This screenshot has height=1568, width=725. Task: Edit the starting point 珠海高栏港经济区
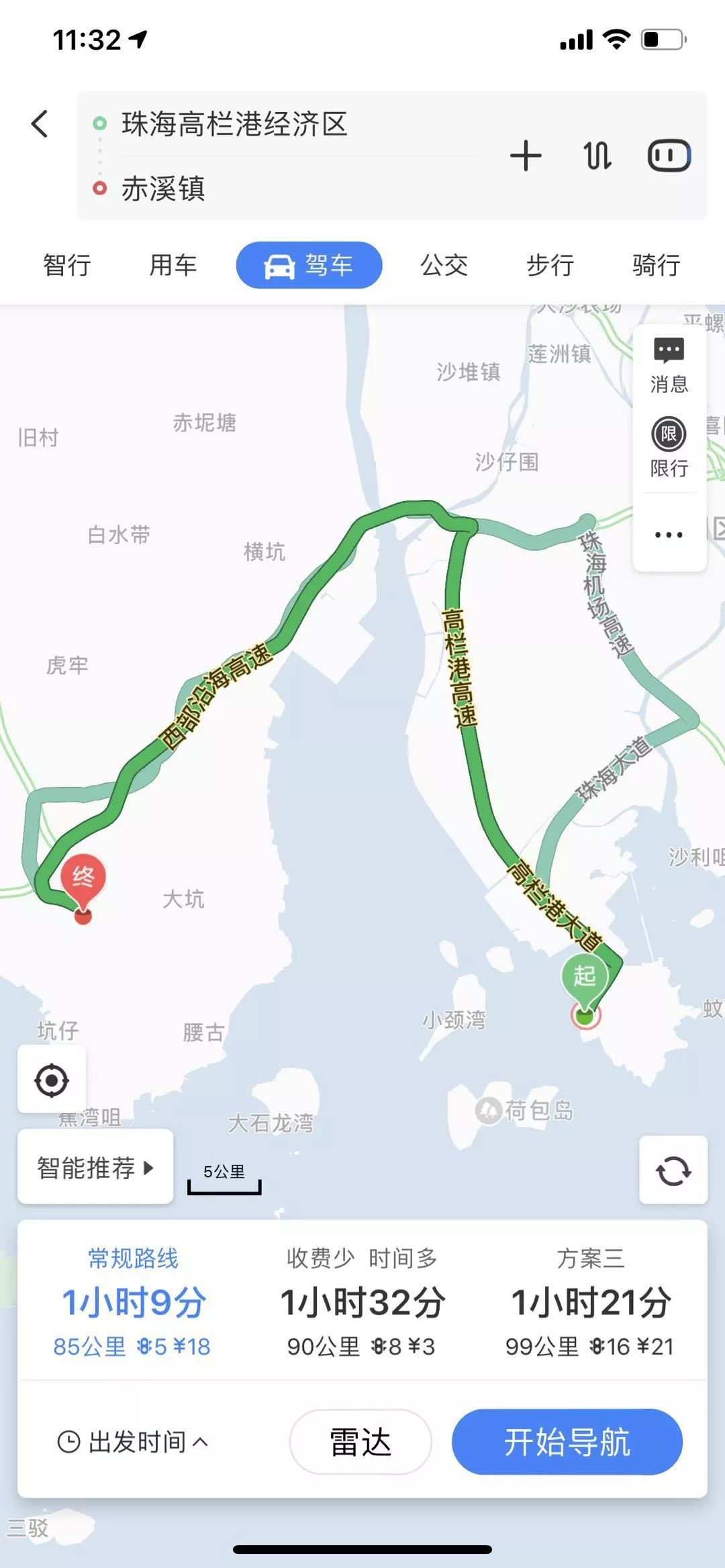(x=234, y=124)
